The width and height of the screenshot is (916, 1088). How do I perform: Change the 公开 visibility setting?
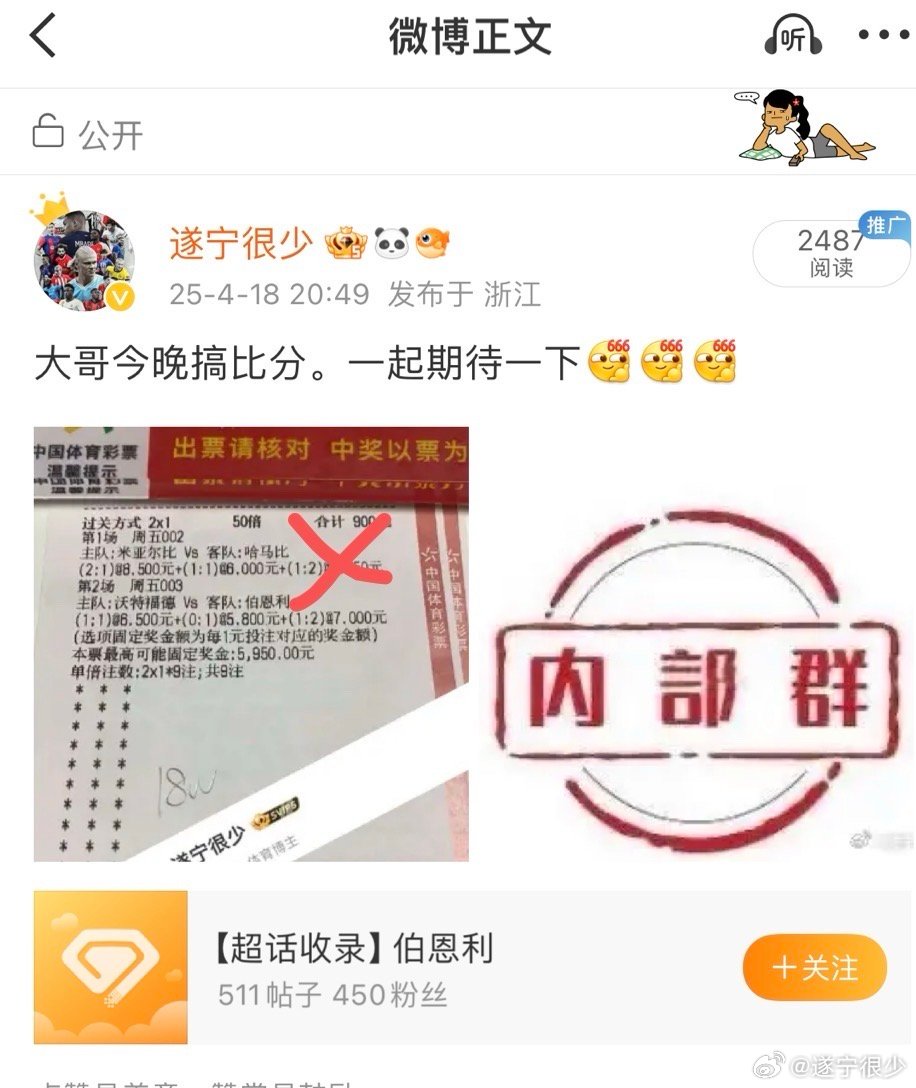tap(88, 133)
